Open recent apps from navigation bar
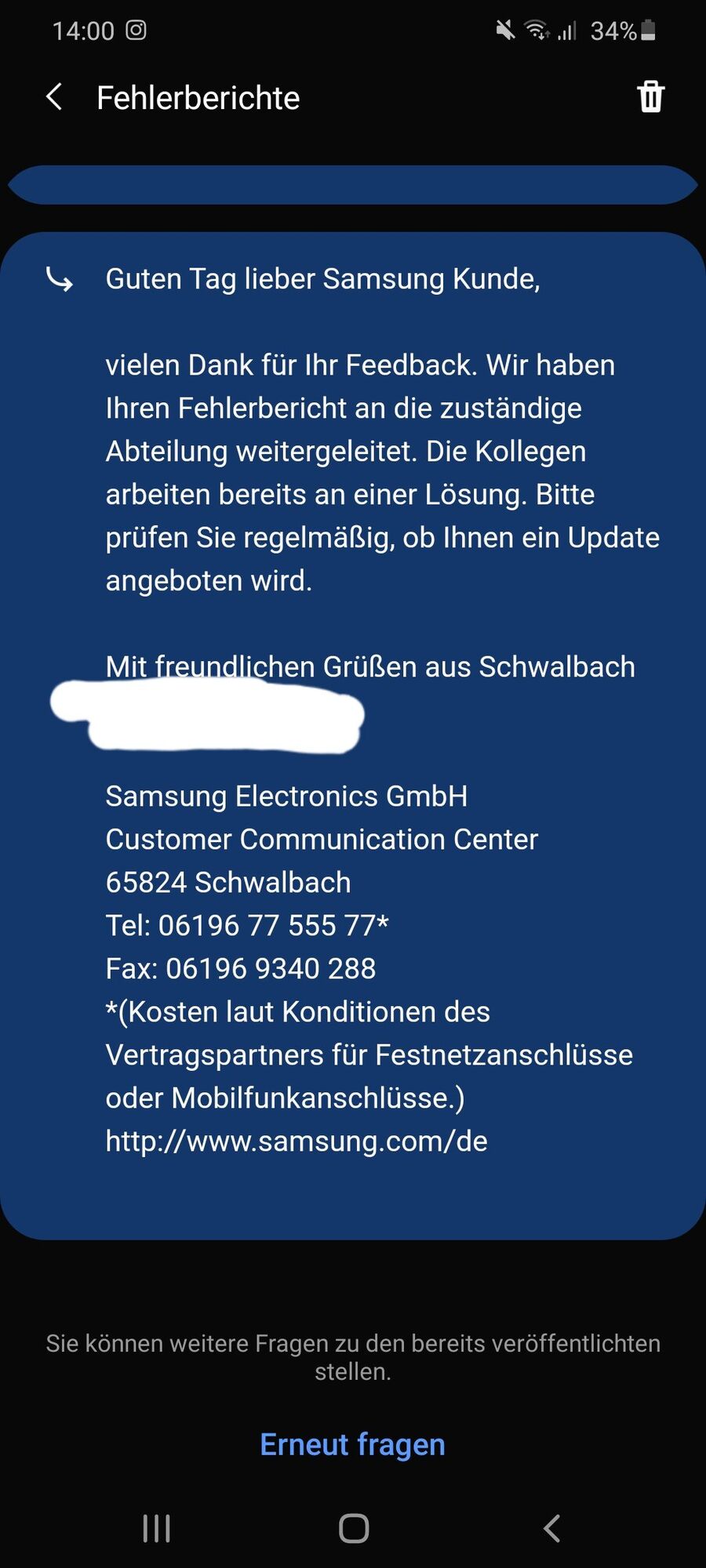The image size is (706, 1568). pos(156,1528)
